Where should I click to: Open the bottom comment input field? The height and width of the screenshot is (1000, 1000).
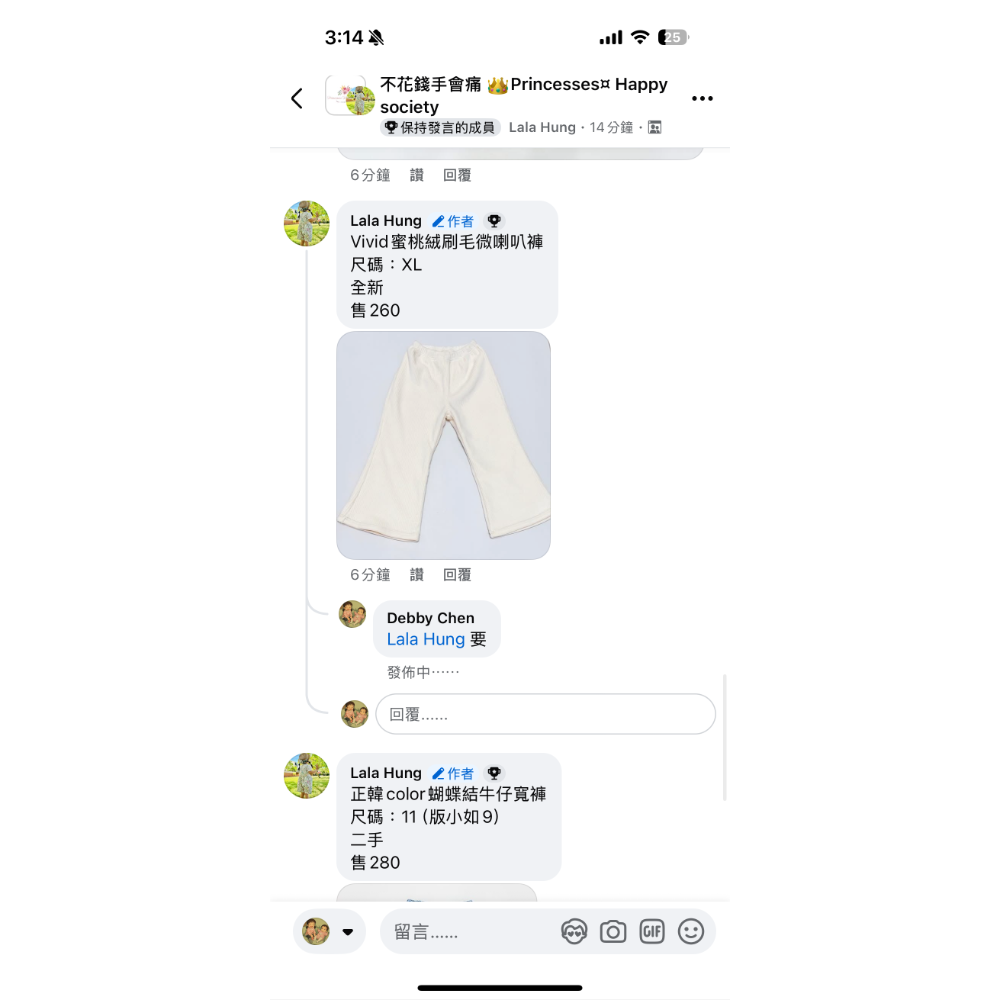pyautogui.click(x=470, y=932)
